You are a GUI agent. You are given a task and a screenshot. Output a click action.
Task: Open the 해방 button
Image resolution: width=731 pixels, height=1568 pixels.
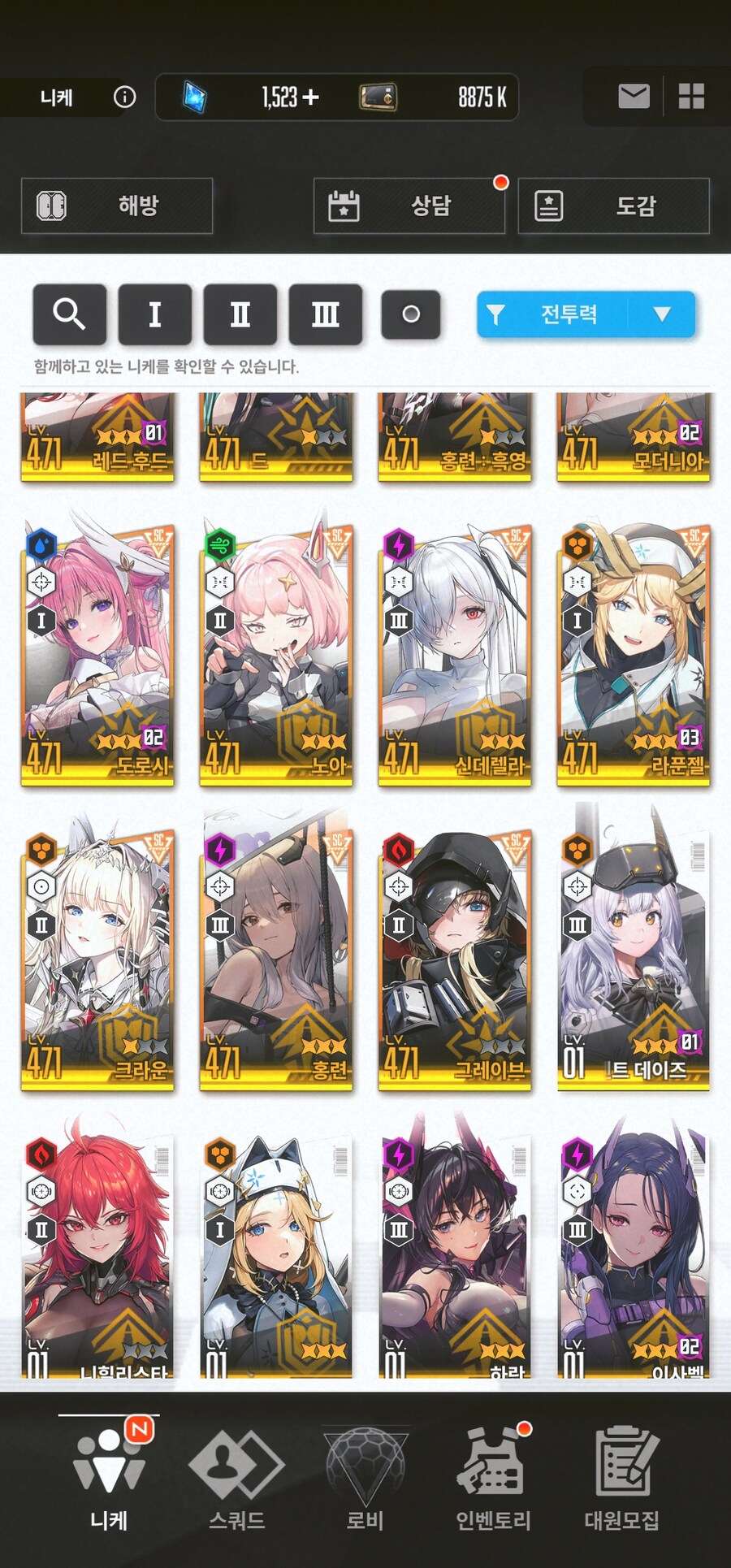point(117,206)
